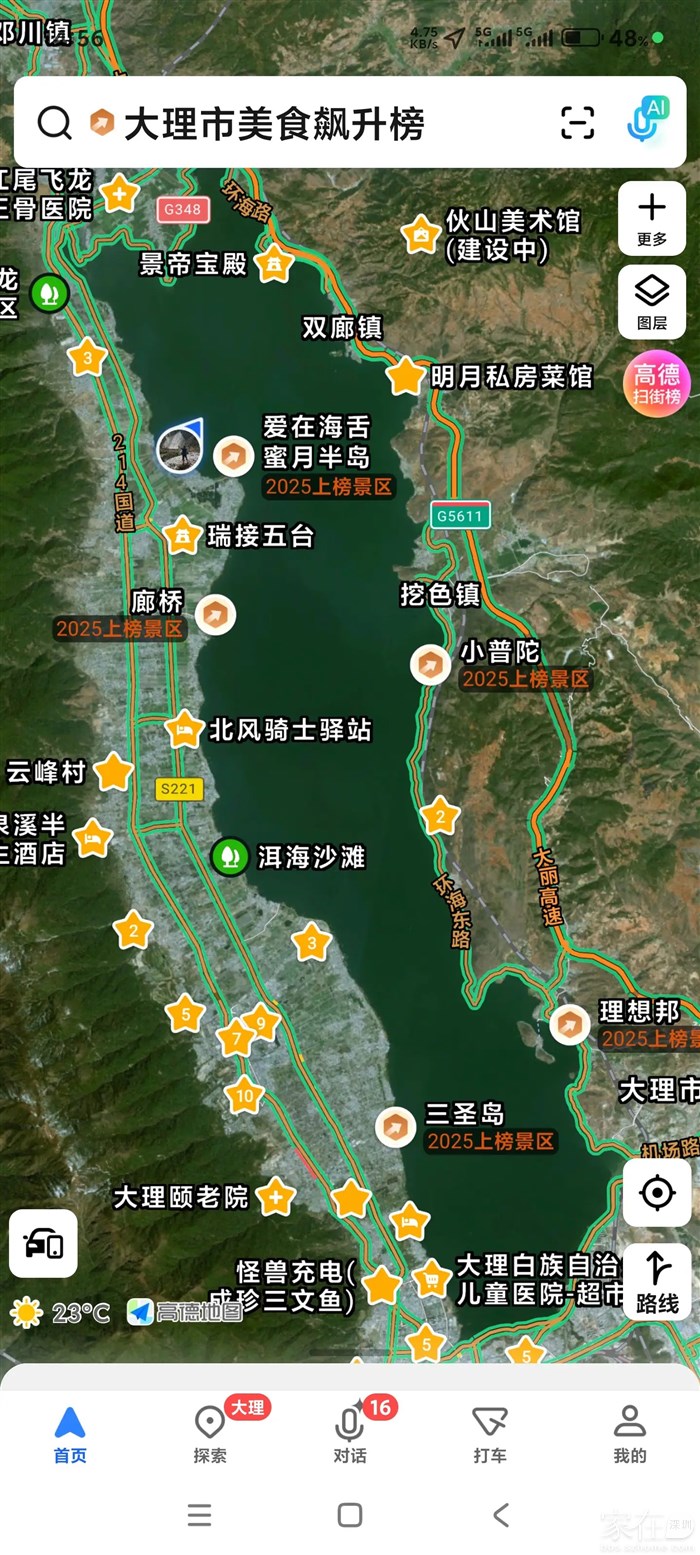Recenter map on my location
700x1555 pixels.
pos(657,1192)
